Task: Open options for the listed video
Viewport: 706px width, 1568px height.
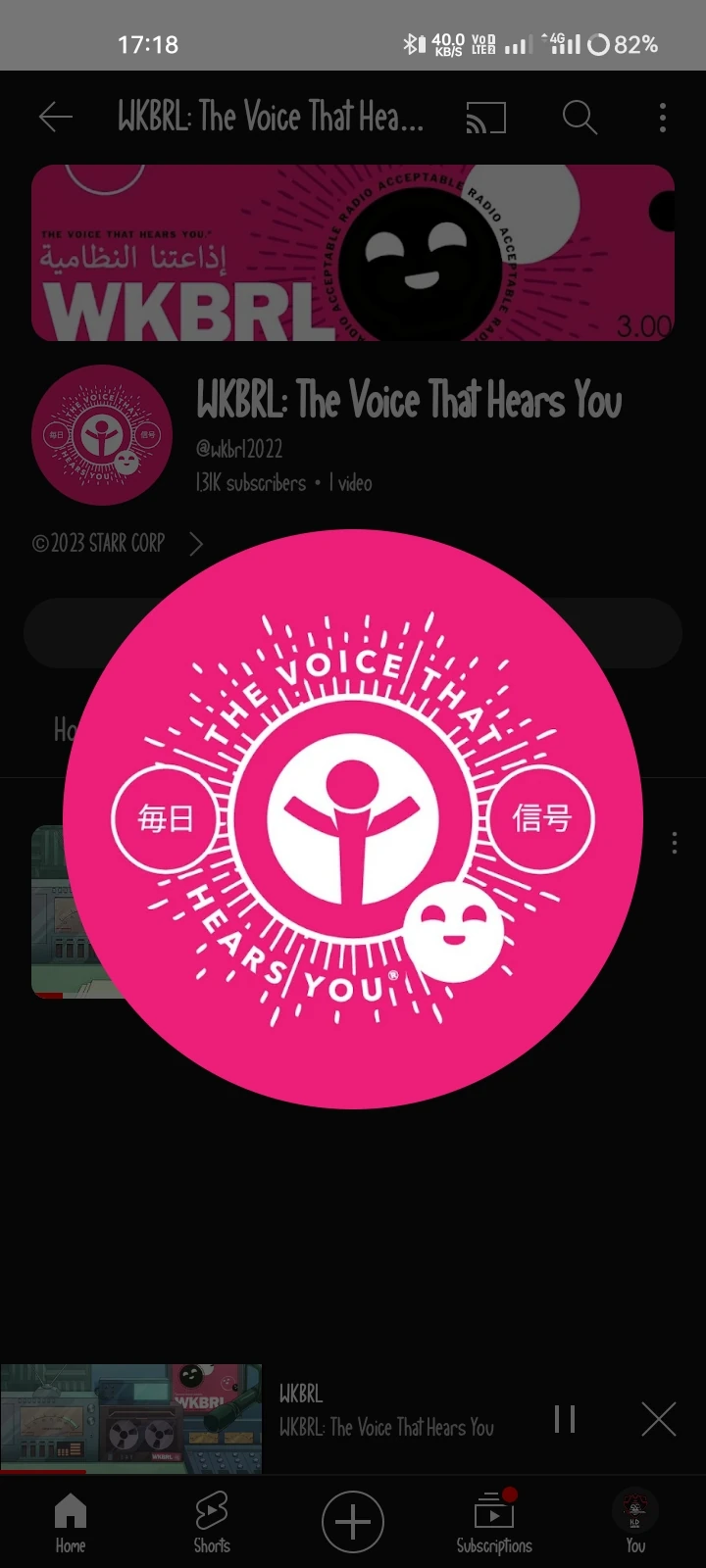Action: 674,843
